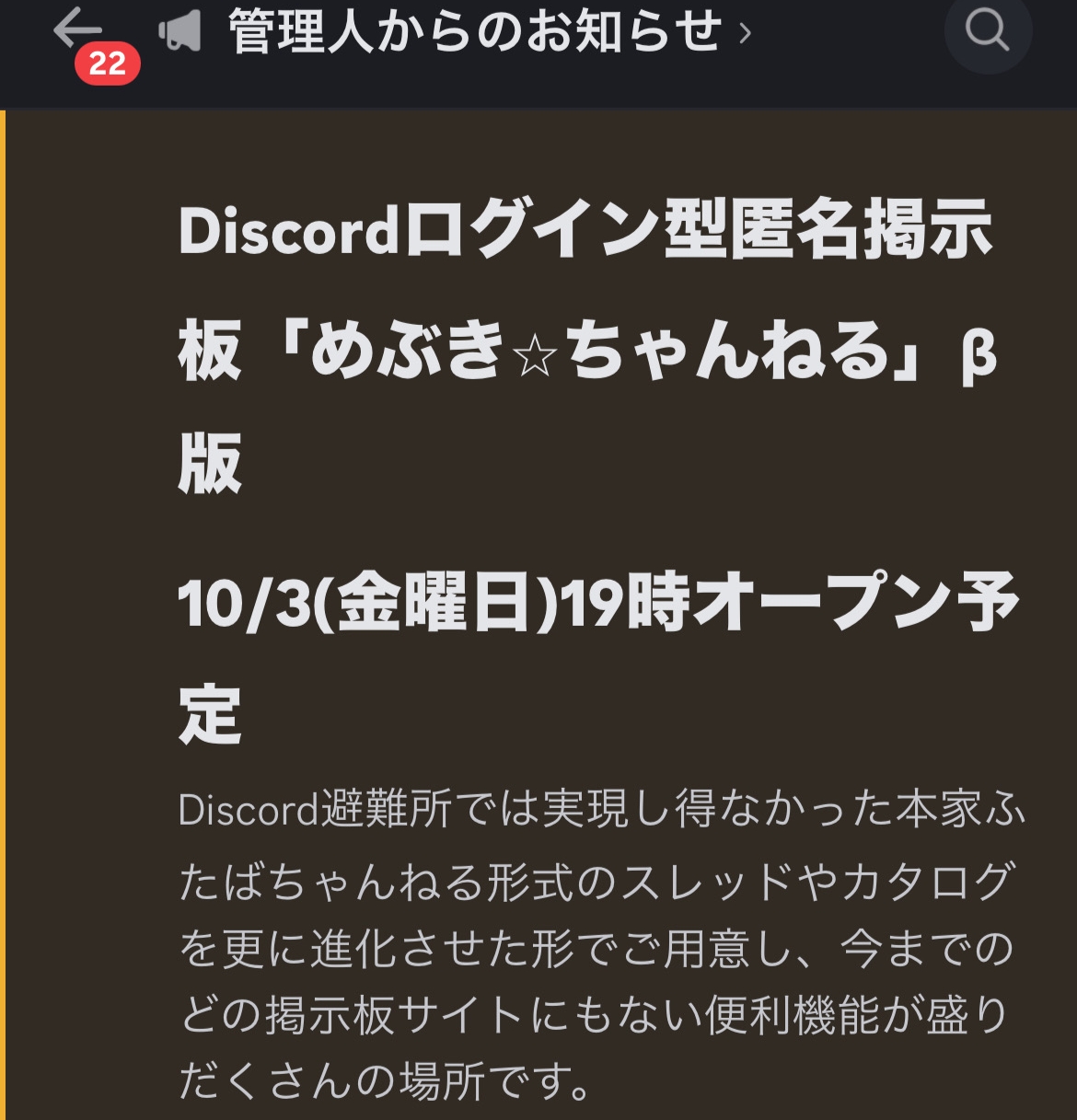Go back using the arrow icon
This screenshot has height=1120, width=1077.
[77, 29]
